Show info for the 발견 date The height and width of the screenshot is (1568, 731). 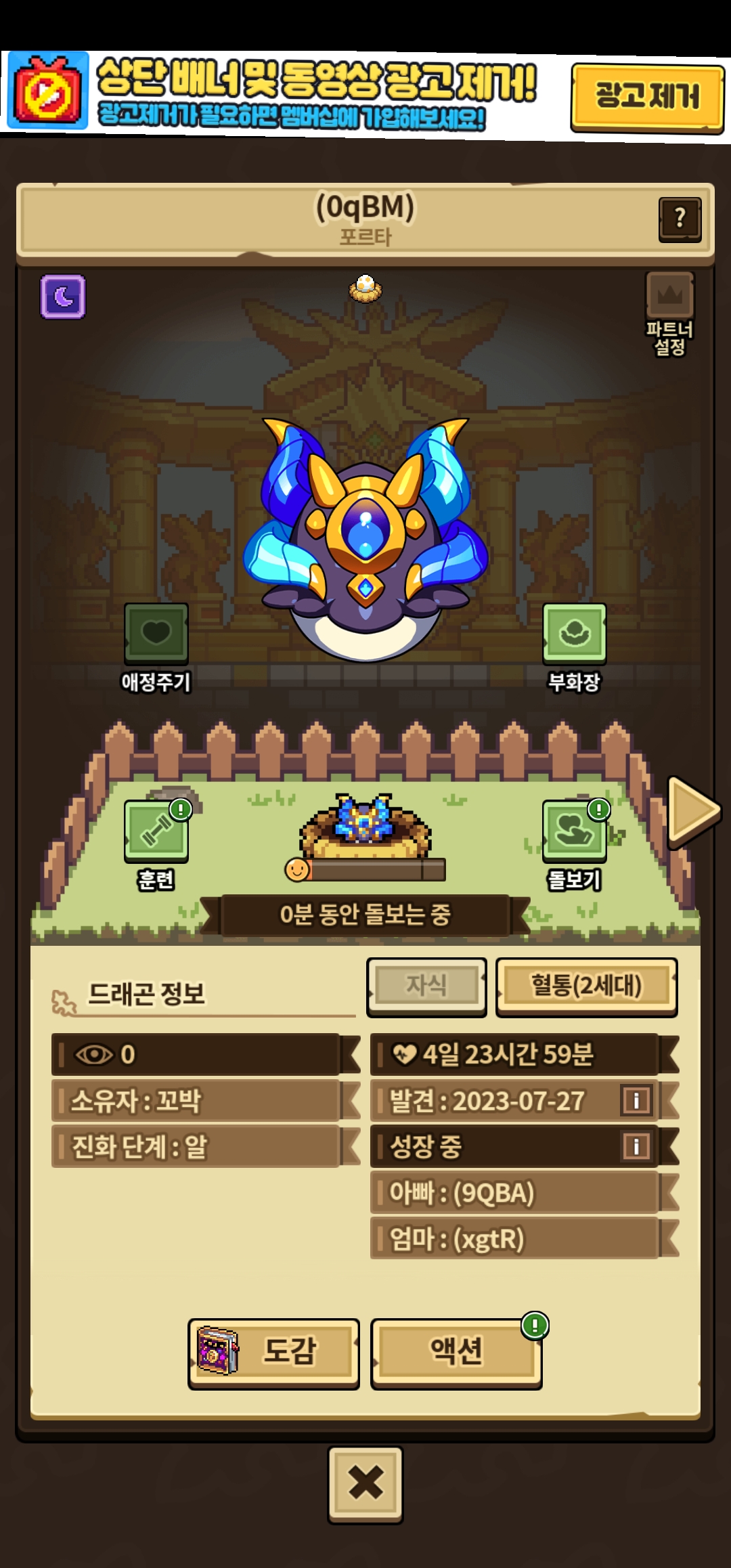coord(636,1100)
